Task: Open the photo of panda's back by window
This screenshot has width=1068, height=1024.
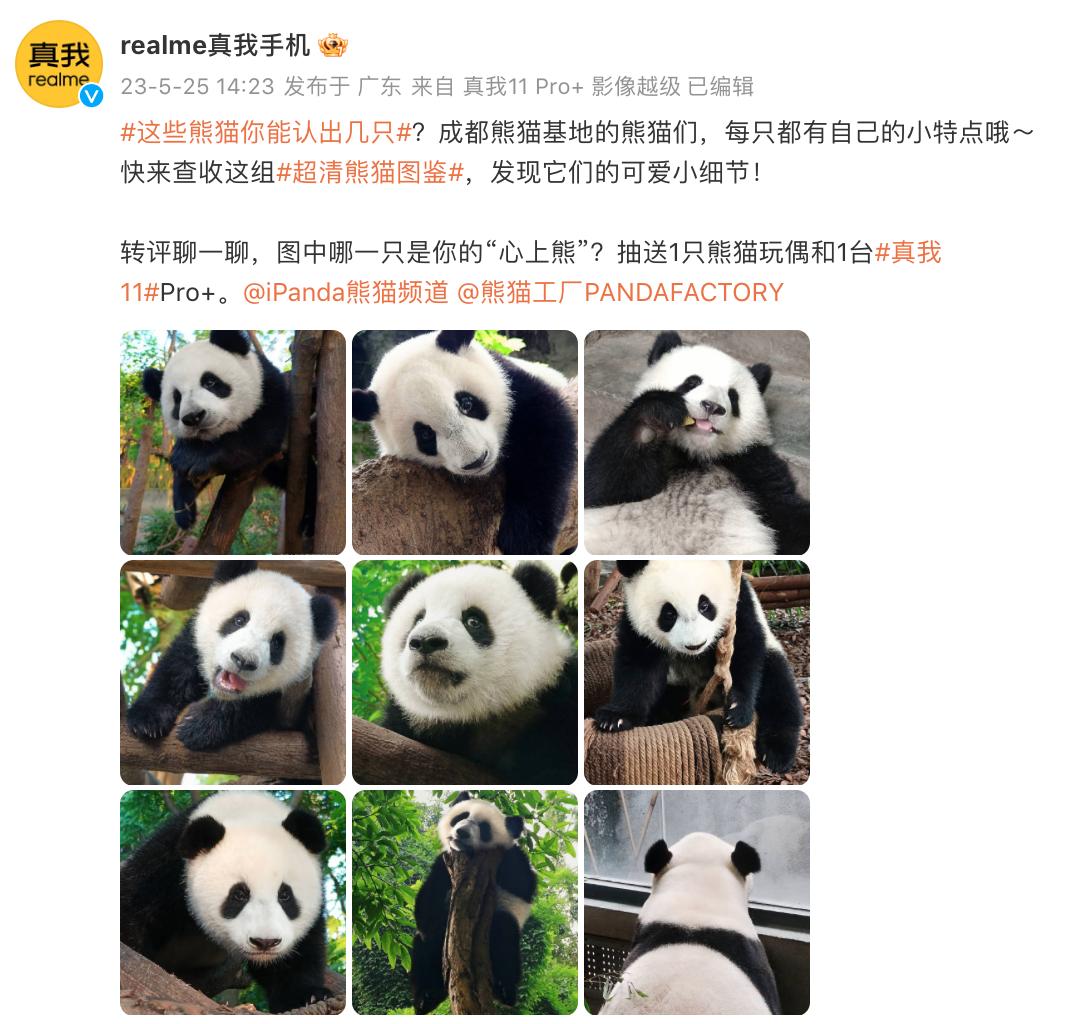Action: click(696, 902)
